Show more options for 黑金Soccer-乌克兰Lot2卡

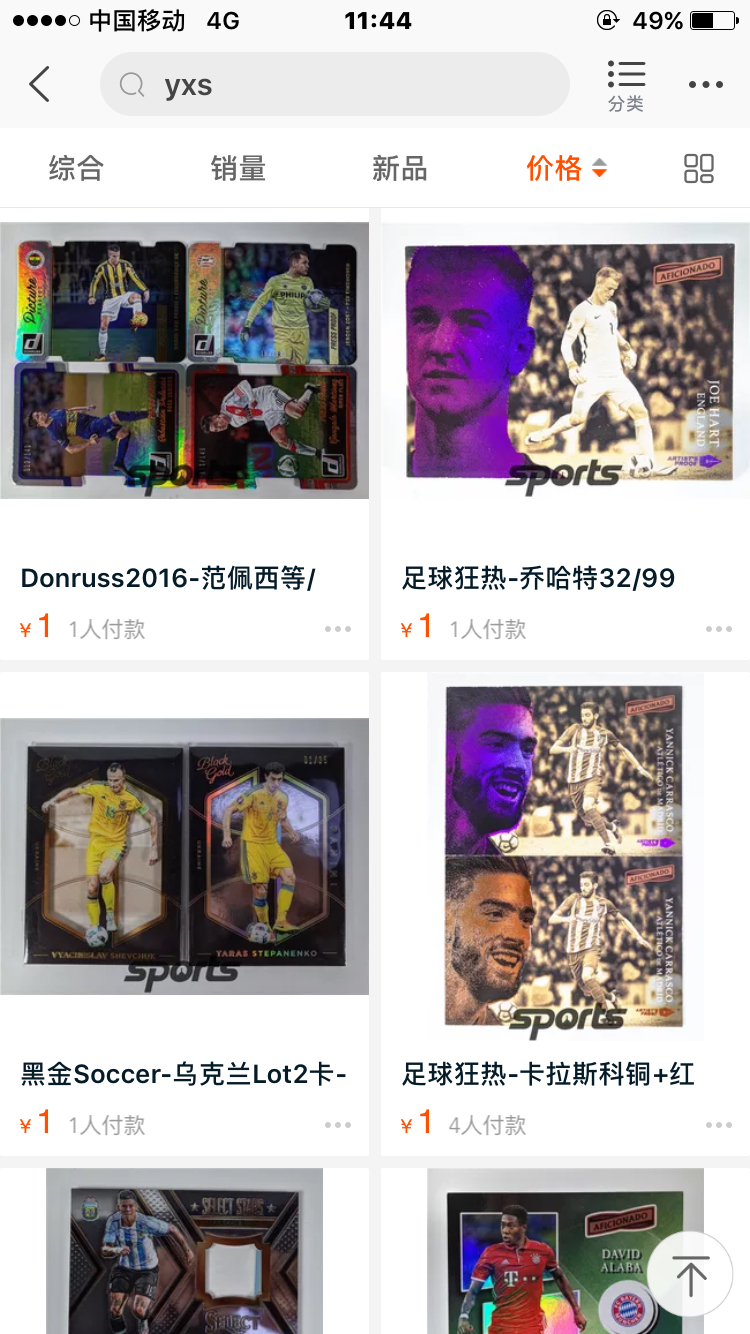pyautogui.click(x=338, y=1125)
